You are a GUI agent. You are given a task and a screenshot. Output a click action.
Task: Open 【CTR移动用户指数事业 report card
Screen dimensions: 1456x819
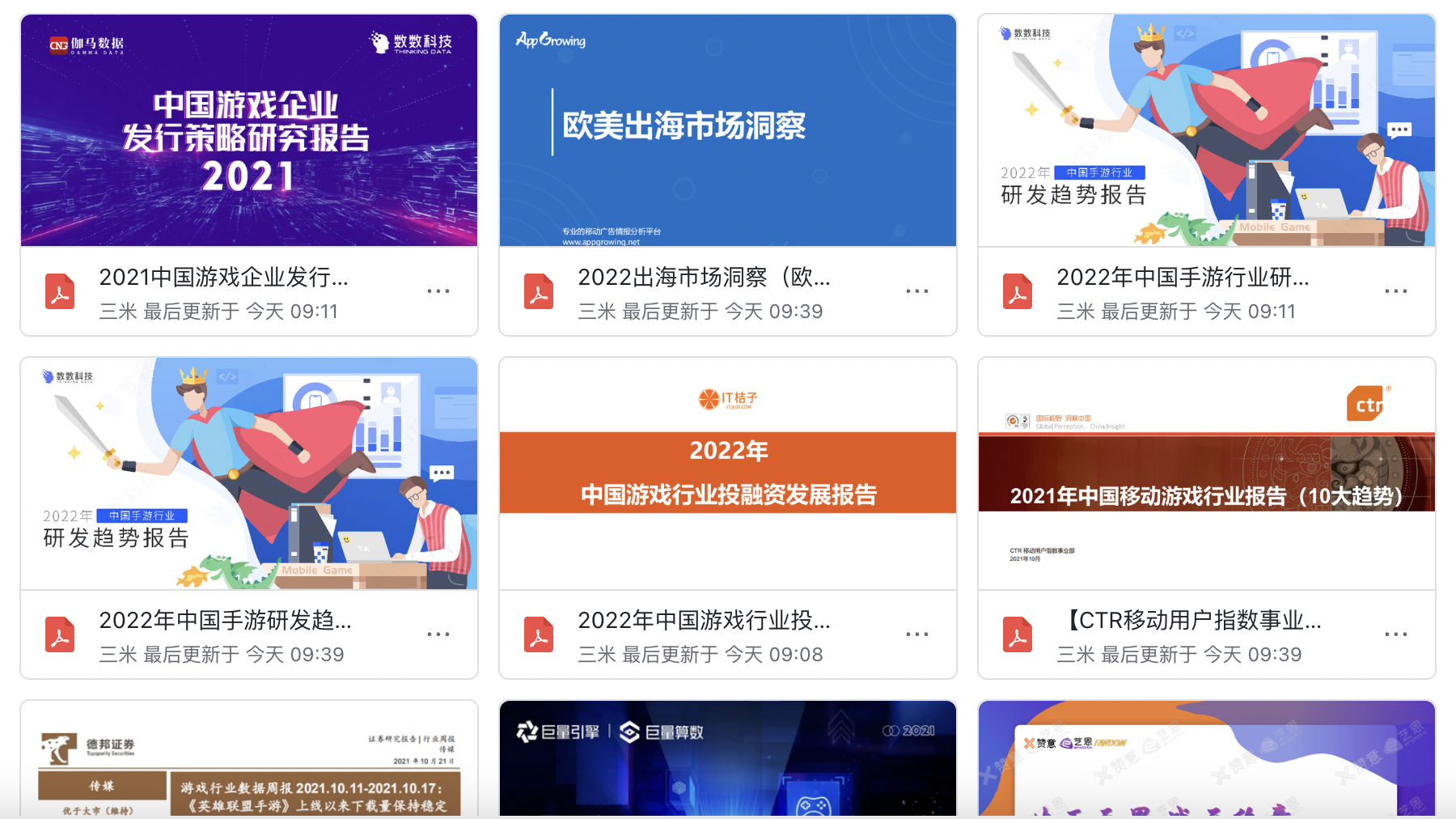pyautogui.click(x=1206, y=474)
